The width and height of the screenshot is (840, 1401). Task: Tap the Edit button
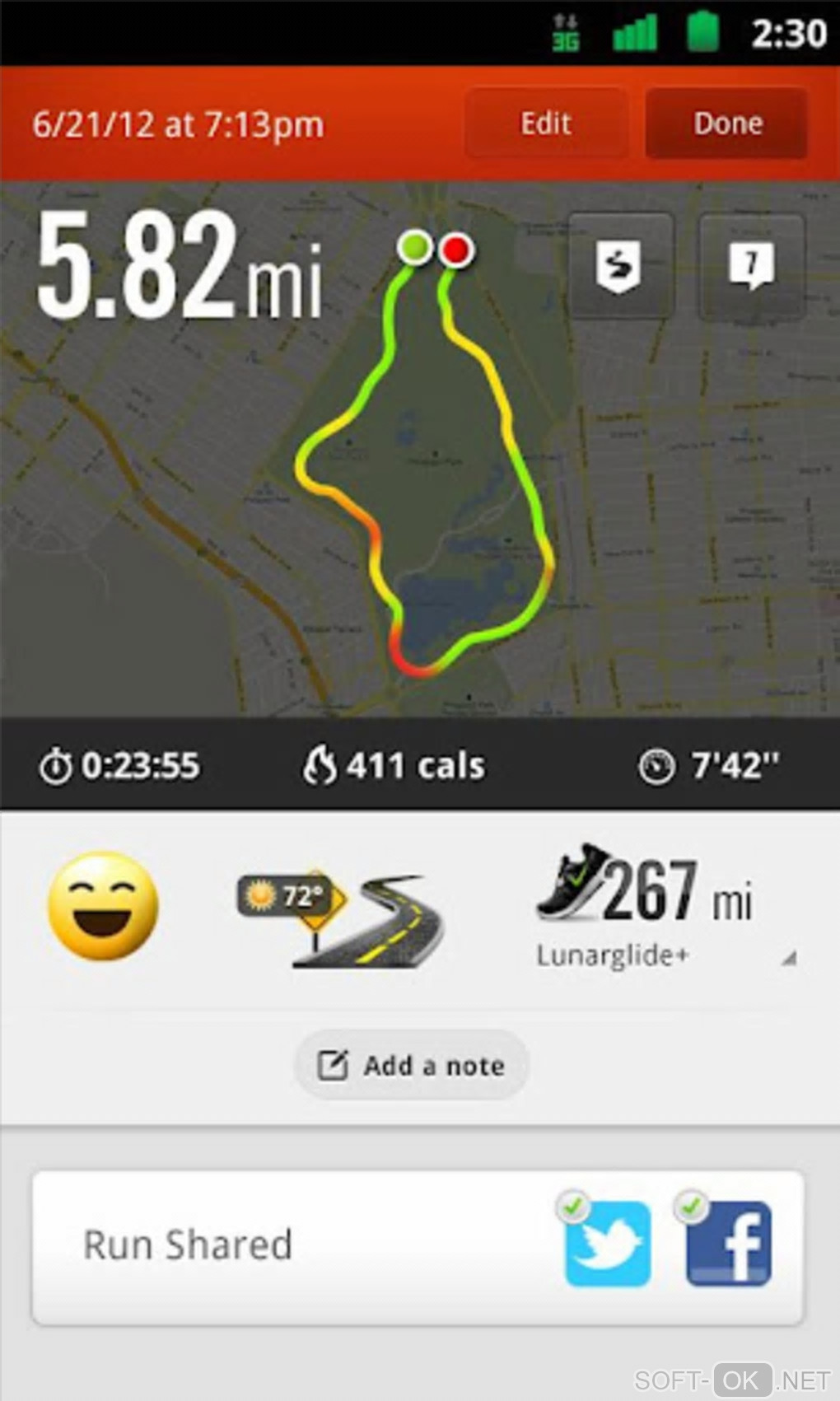546,124
